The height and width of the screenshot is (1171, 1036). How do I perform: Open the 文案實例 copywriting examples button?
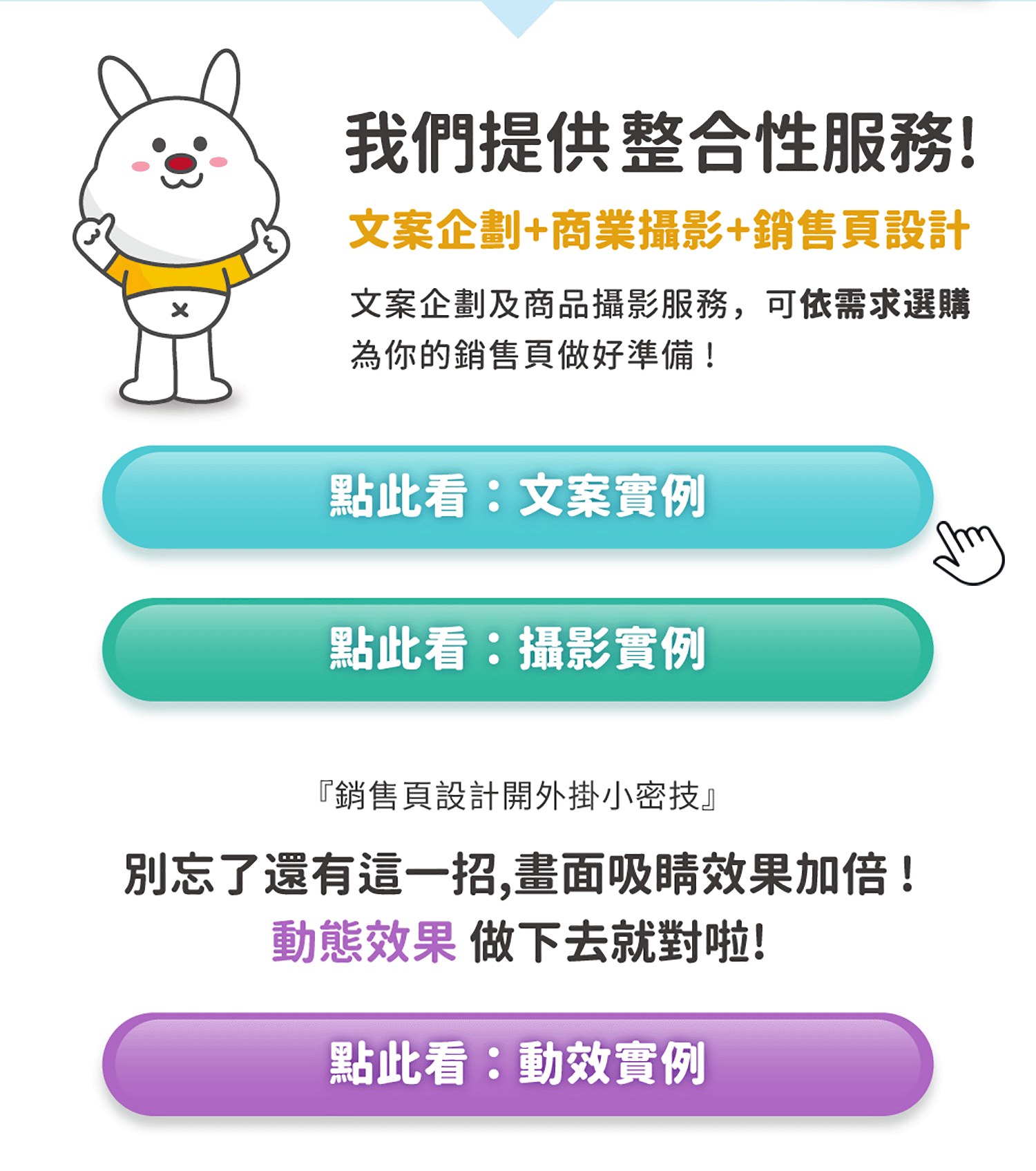coord(517,497)
